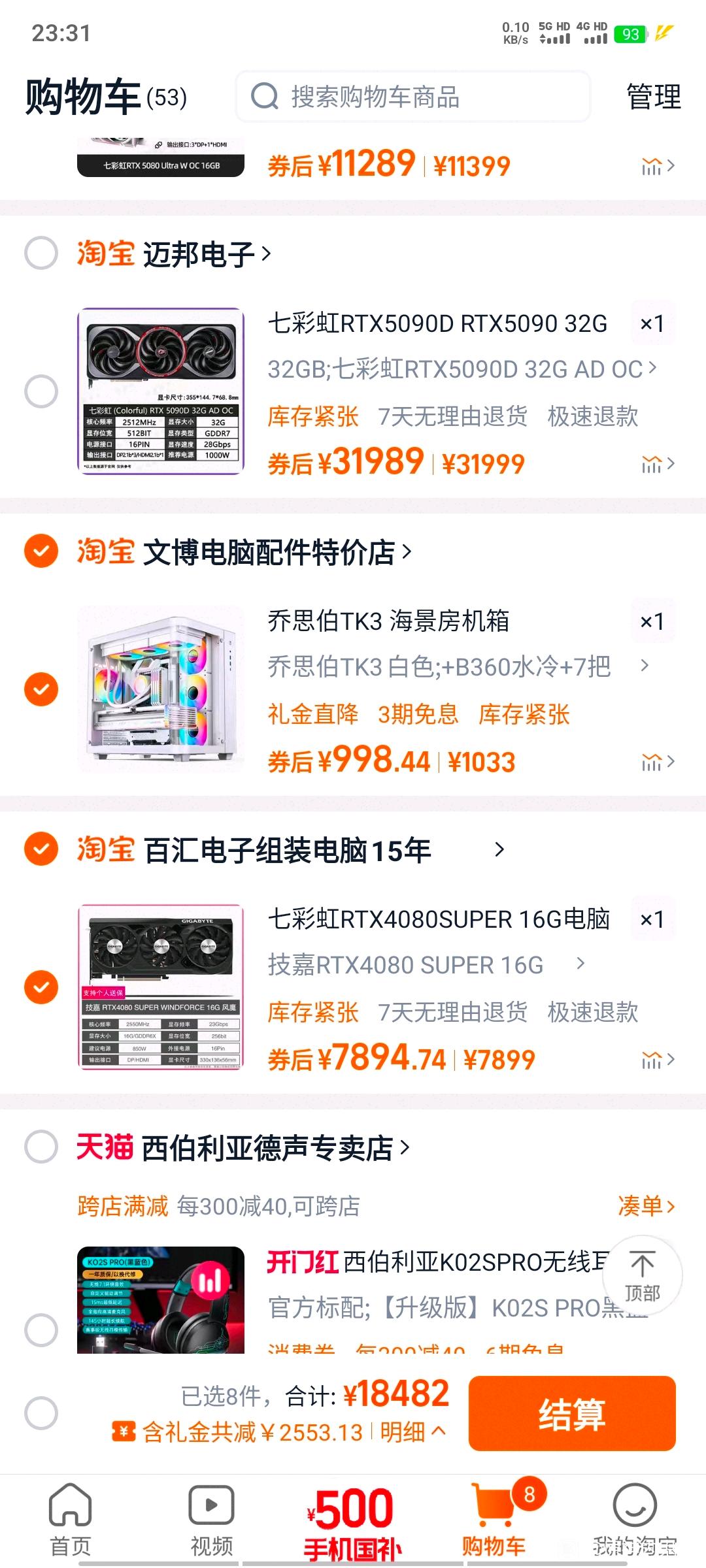Change spec 乔思伯TK3 白色;+B360水冷+7把
Image resolution: width=706 pixels, height=1568 pixels.
(x=458, y=667)
